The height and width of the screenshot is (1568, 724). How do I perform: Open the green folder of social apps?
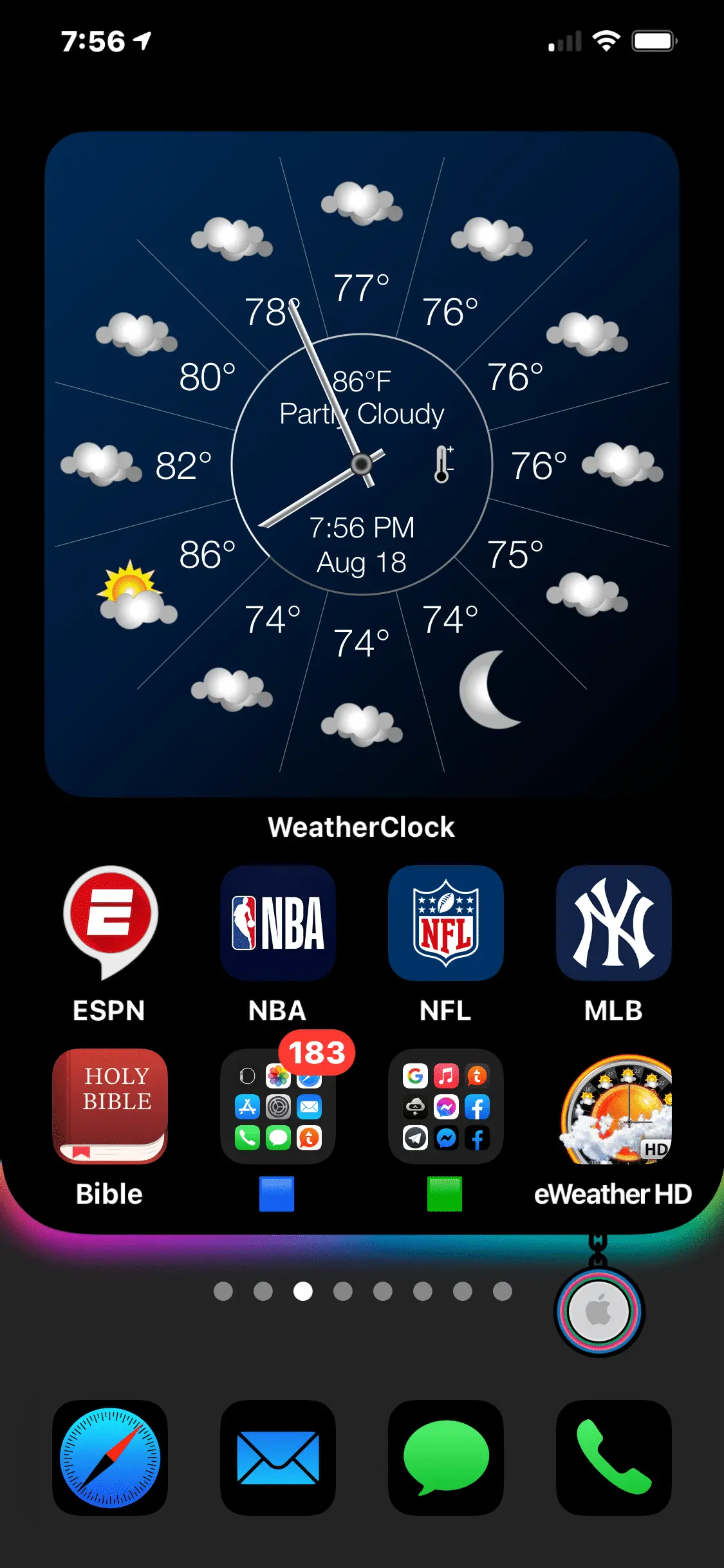coord(445,1106)
